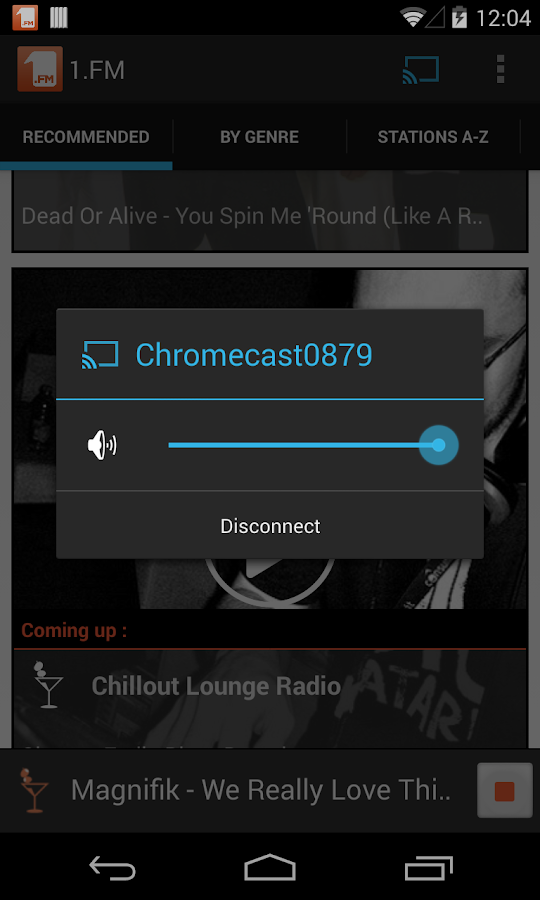Switch to the By Genre tab
Viewport: 540px width, 900px height.
[259, 137]
